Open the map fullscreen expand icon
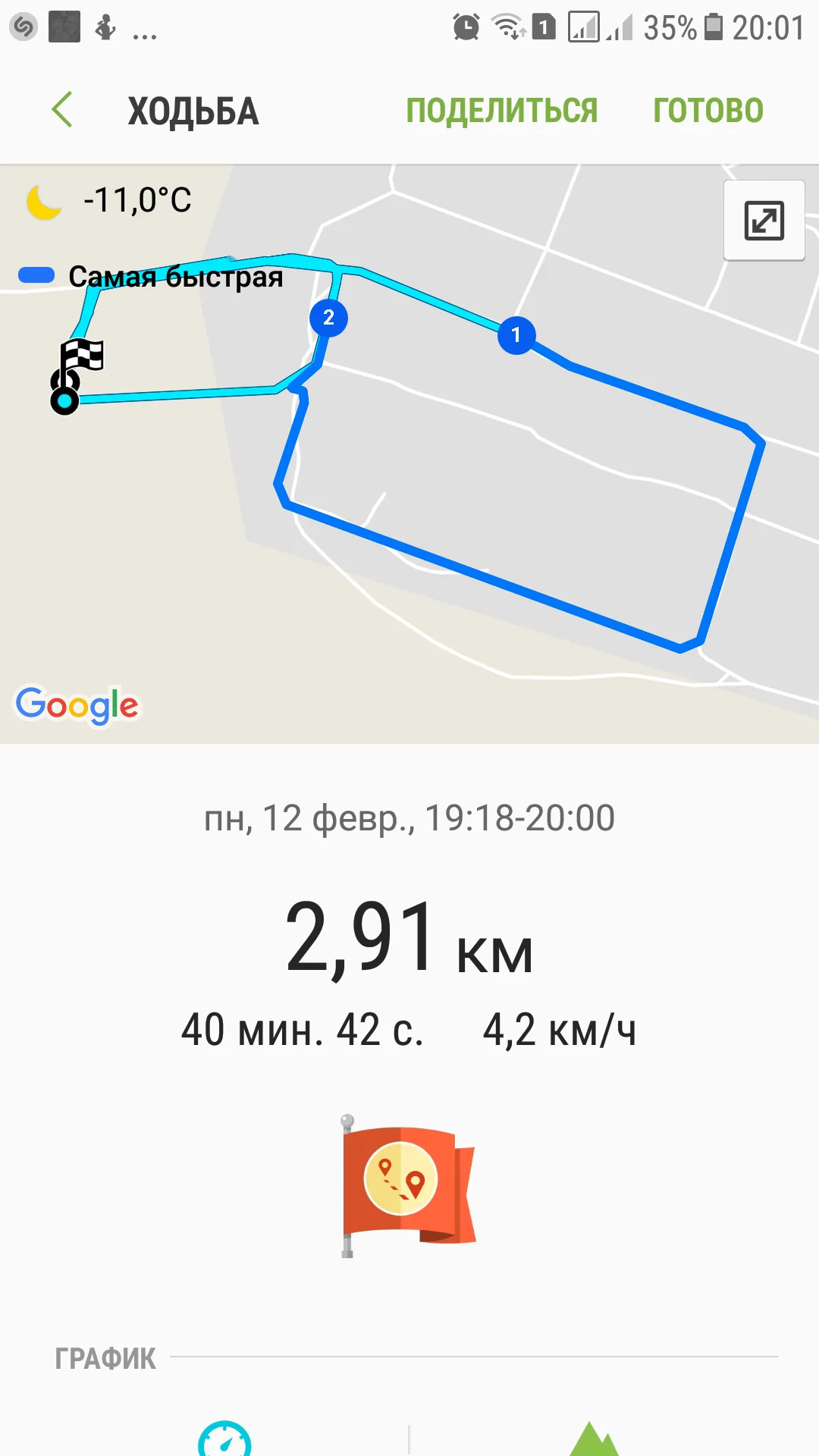This screenshot has width=819, height=1456. (763, 221)
